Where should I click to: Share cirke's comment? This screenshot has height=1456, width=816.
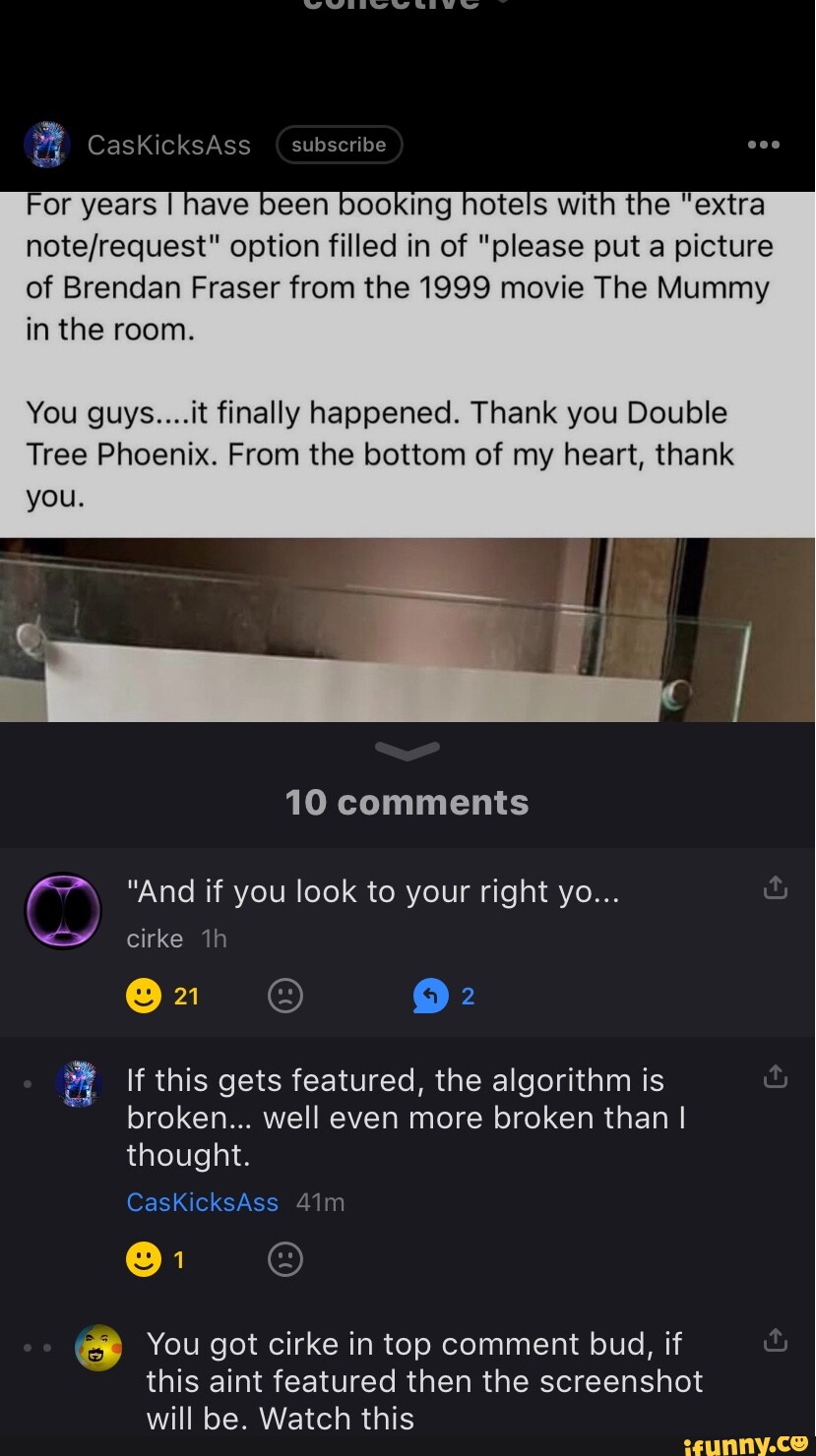click(776, 888)
